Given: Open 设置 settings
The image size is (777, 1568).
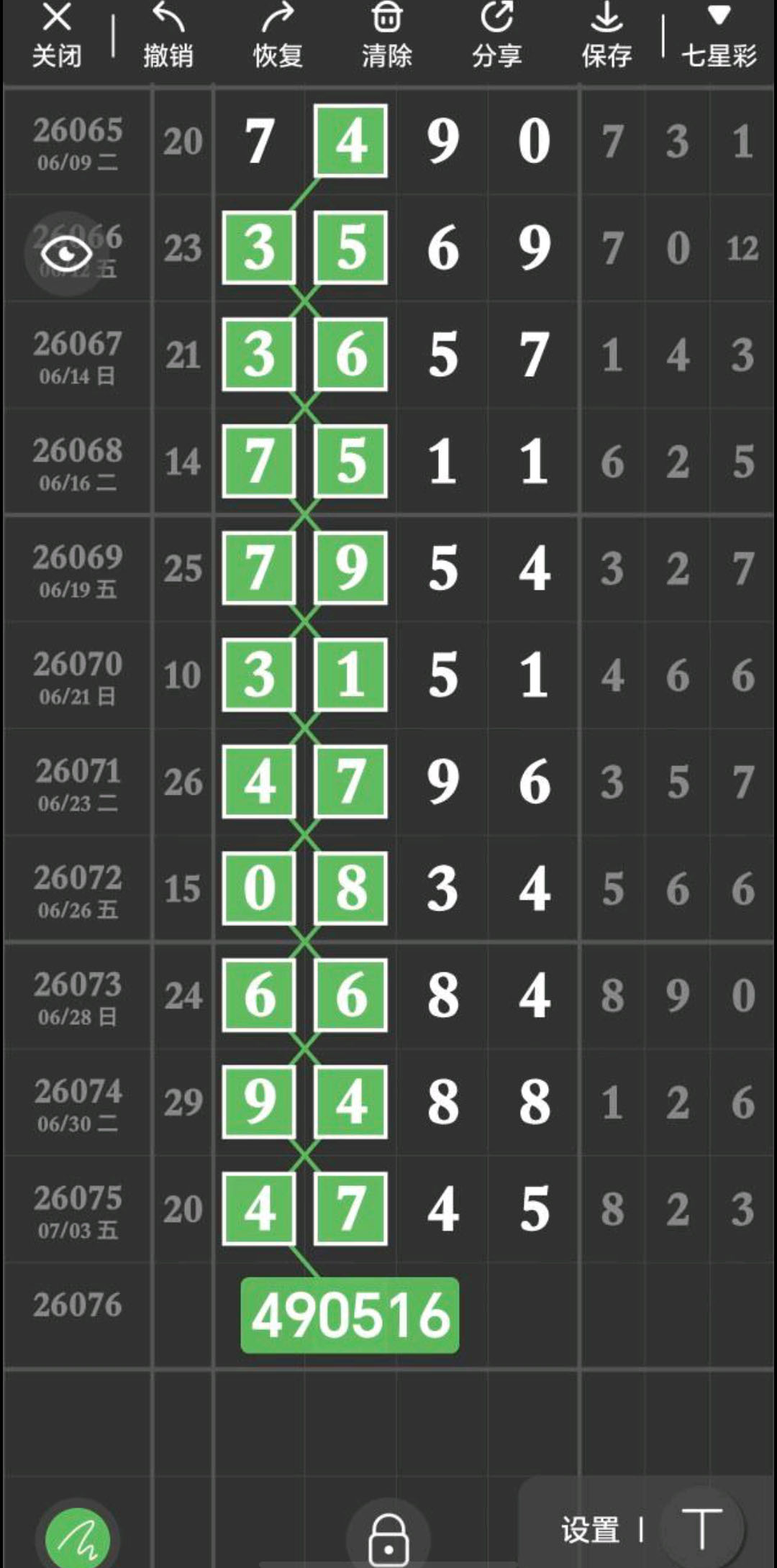Looking at the screenshot, I should click(591, 1529).
